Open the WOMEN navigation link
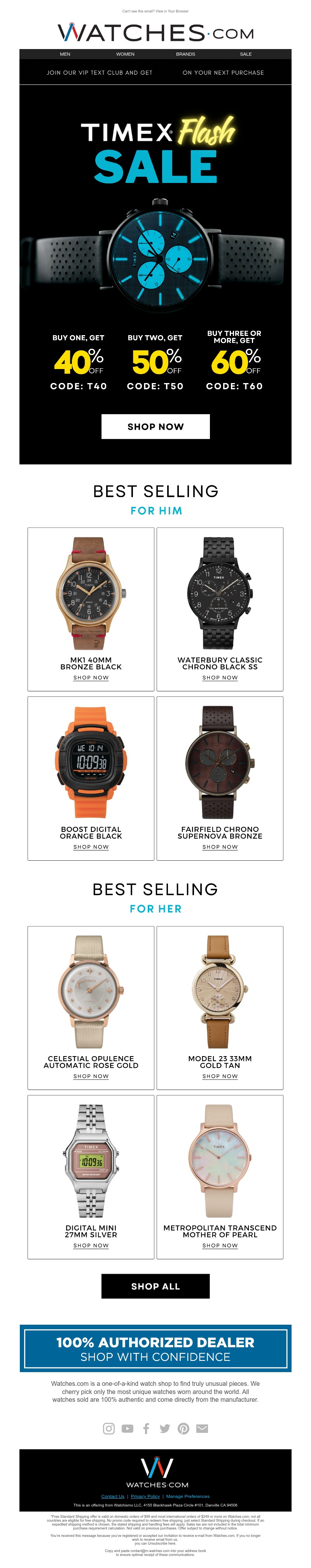 point(125,54)
